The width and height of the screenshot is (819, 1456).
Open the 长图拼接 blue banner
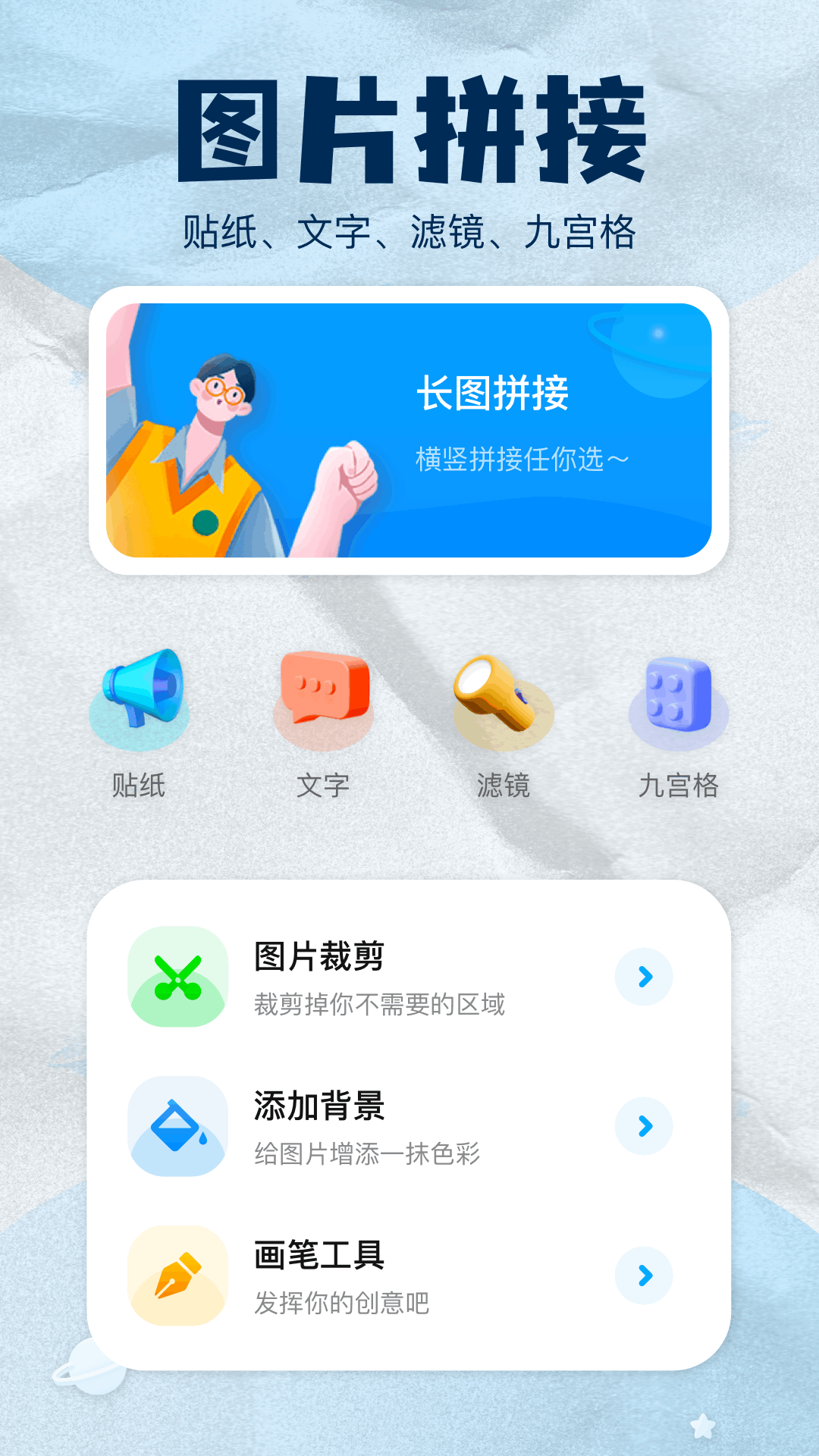click(409, 425)
